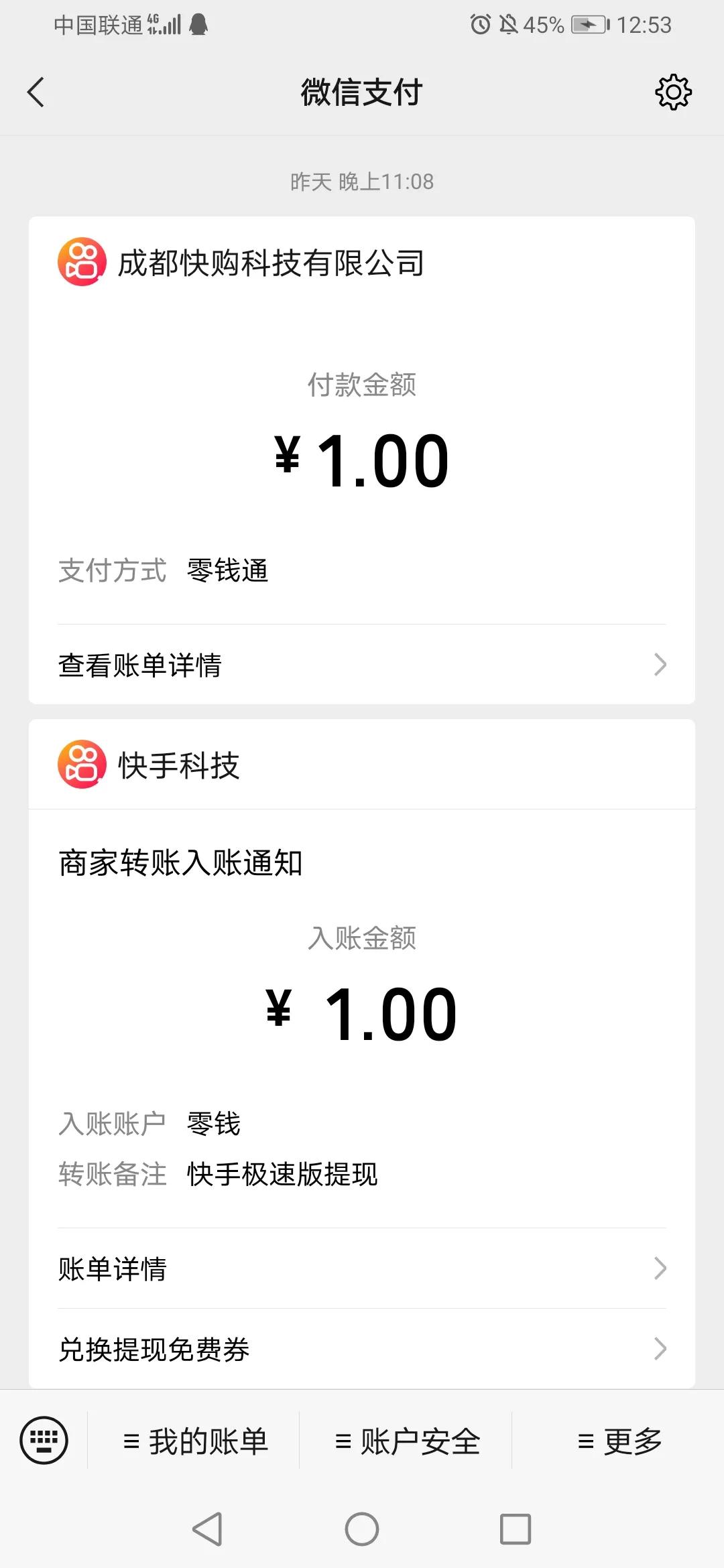
Task: Expand 兑换提现免费券 option
Action: point(362,1351)
